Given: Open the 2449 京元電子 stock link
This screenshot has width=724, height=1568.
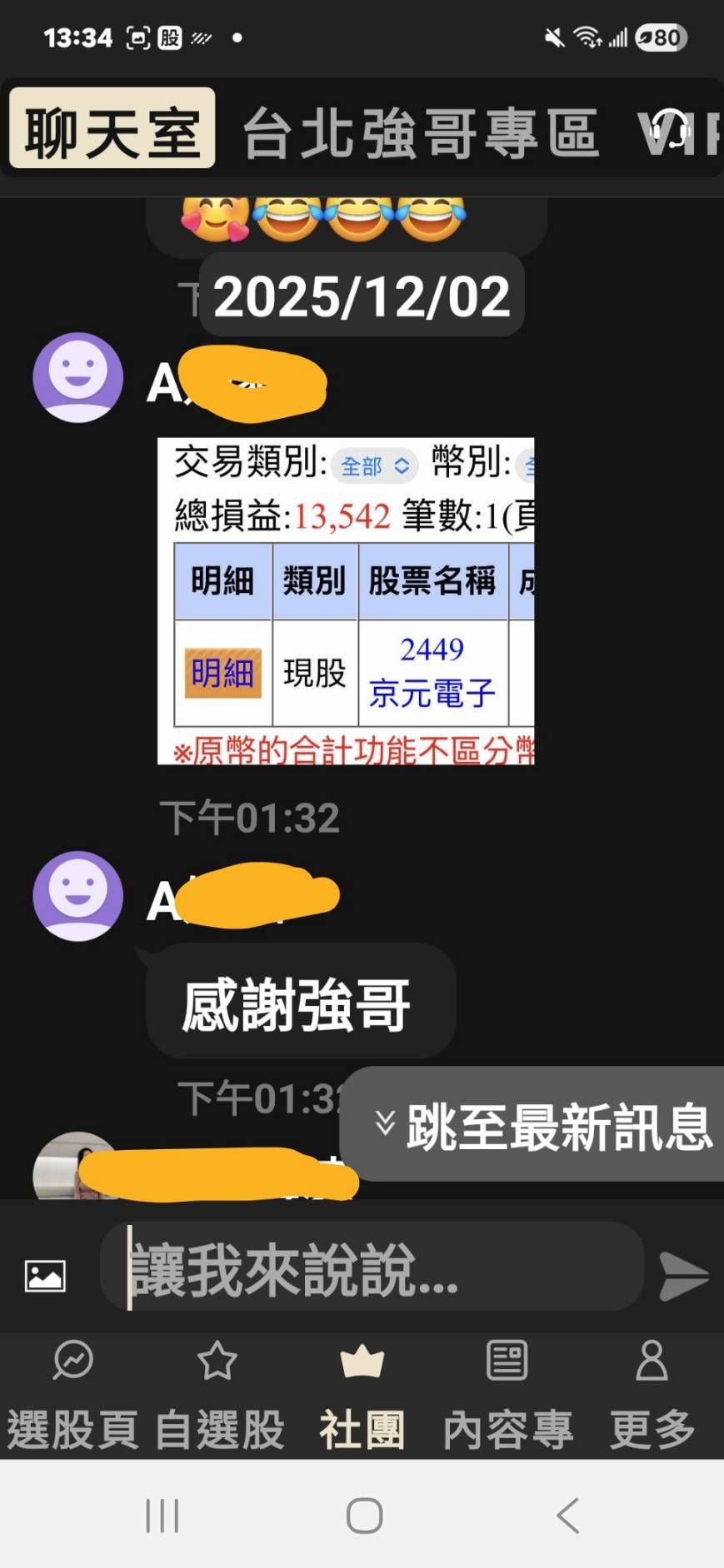Looking at the screenshot, I should point(432,671).
